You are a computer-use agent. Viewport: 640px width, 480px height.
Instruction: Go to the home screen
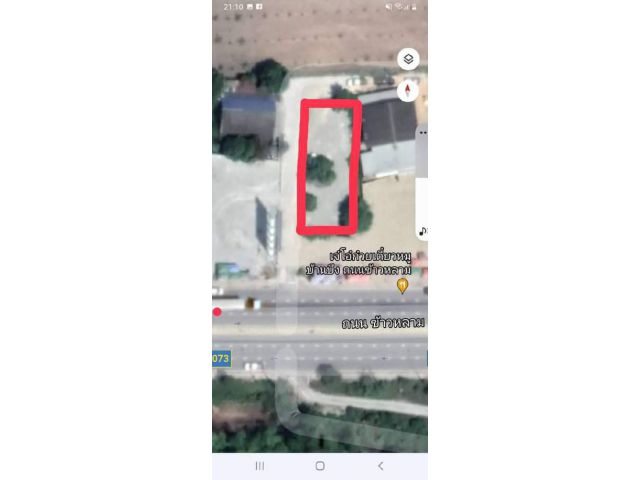(x=320, y=466)
